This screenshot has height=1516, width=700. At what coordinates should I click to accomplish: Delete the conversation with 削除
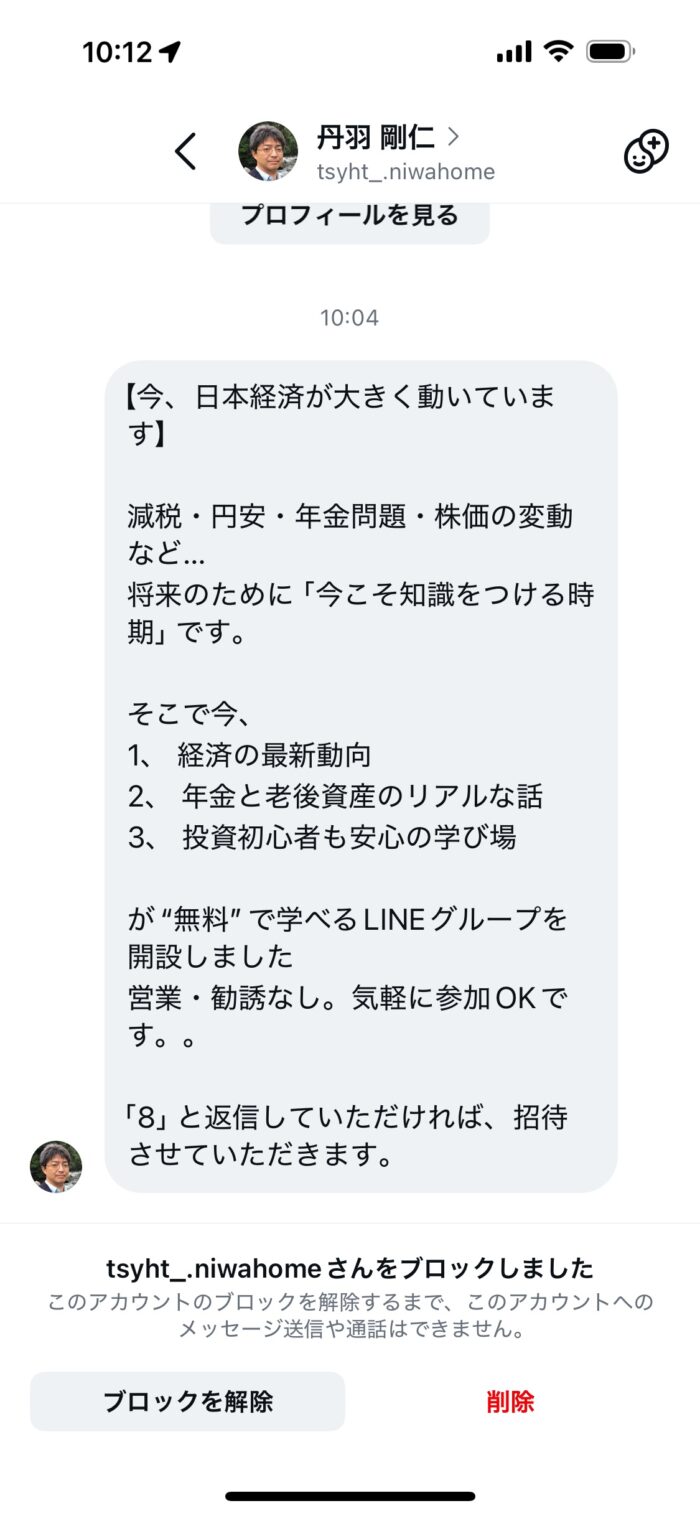(510, 1401)
